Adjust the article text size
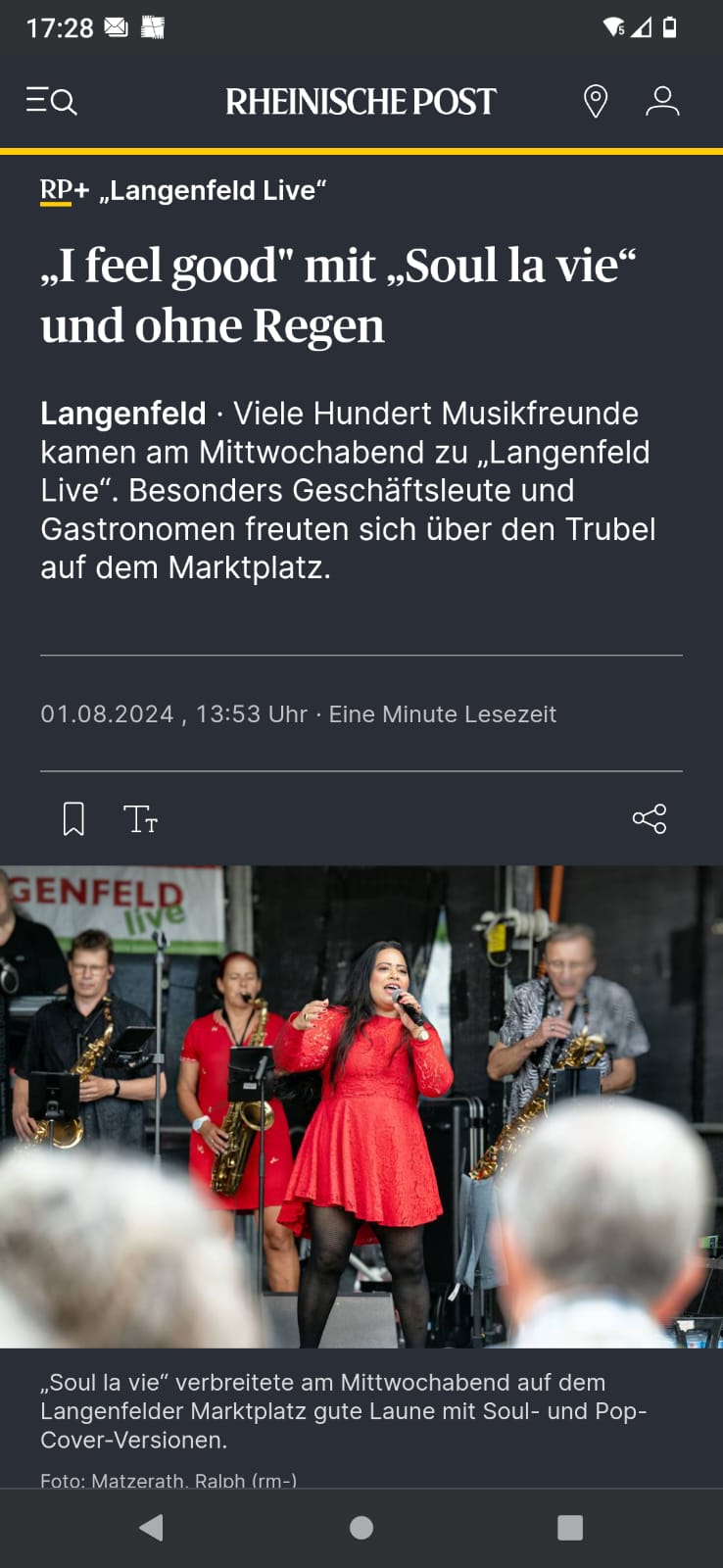 click(140, 818)
